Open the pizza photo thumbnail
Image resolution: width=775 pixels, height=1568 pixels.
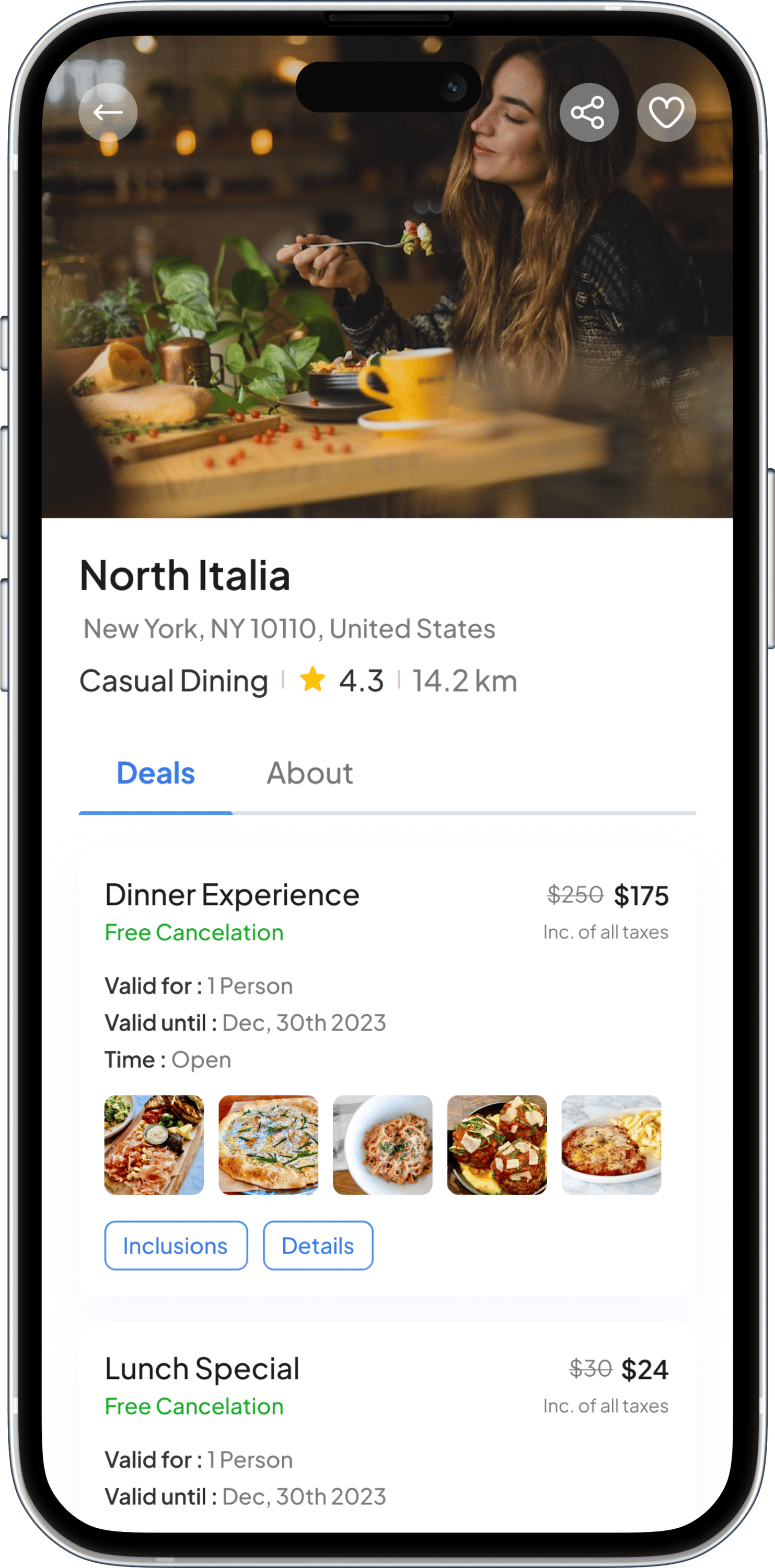pos(269,1145)
